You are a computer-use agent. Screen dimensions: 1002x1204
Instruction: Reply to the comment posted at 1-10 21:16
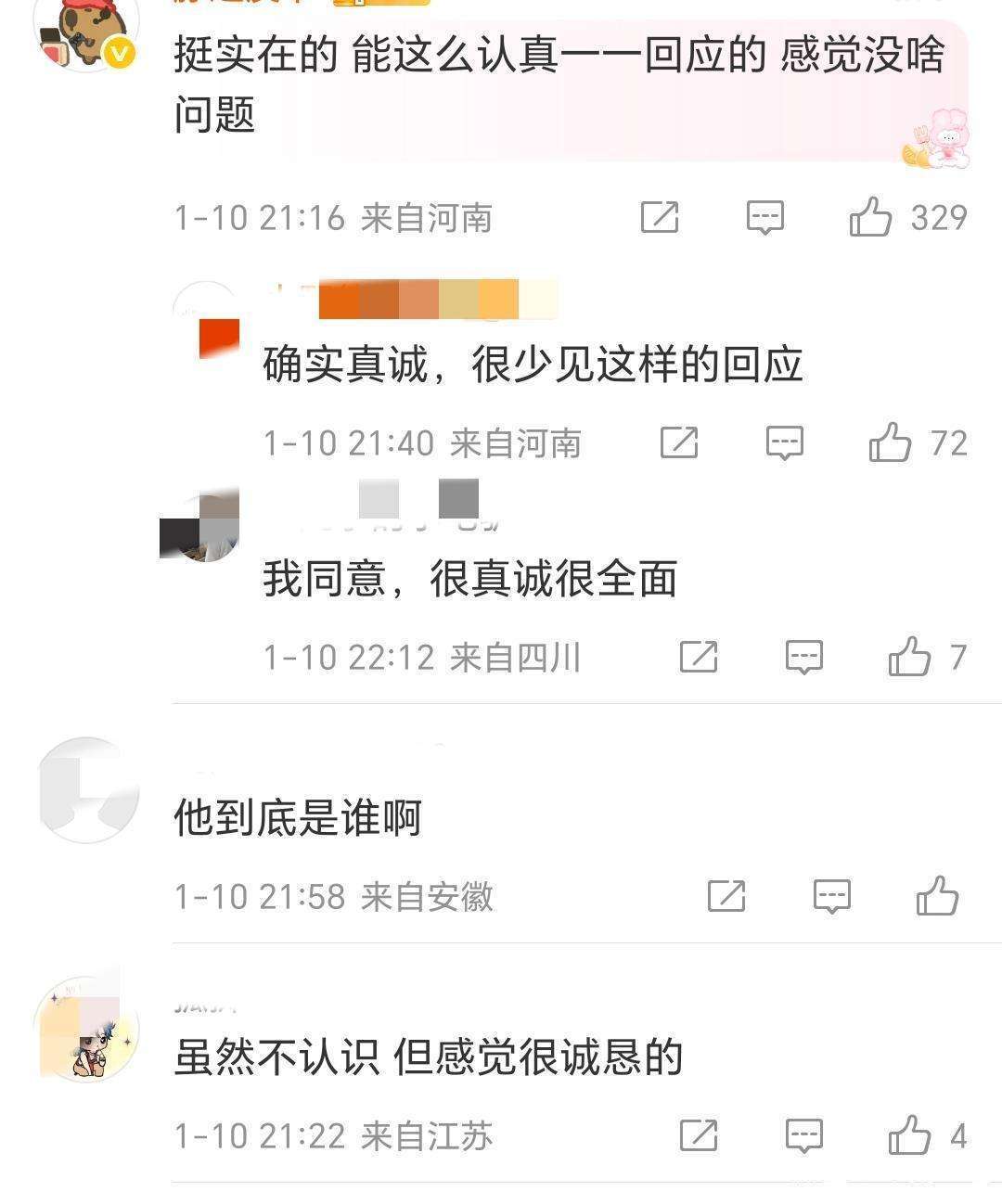coord(765,217)
